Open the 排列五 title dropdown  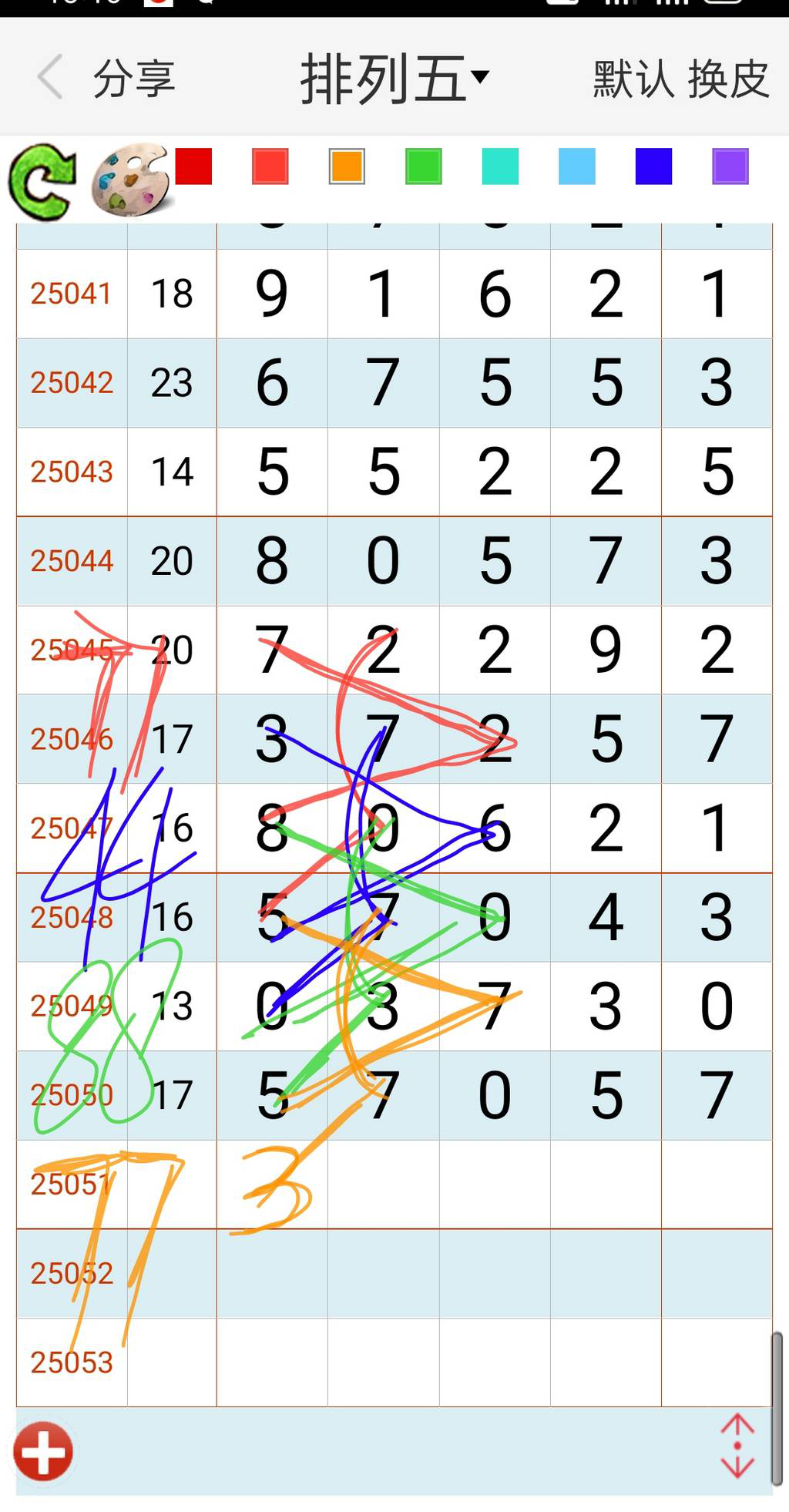point(394,77)
